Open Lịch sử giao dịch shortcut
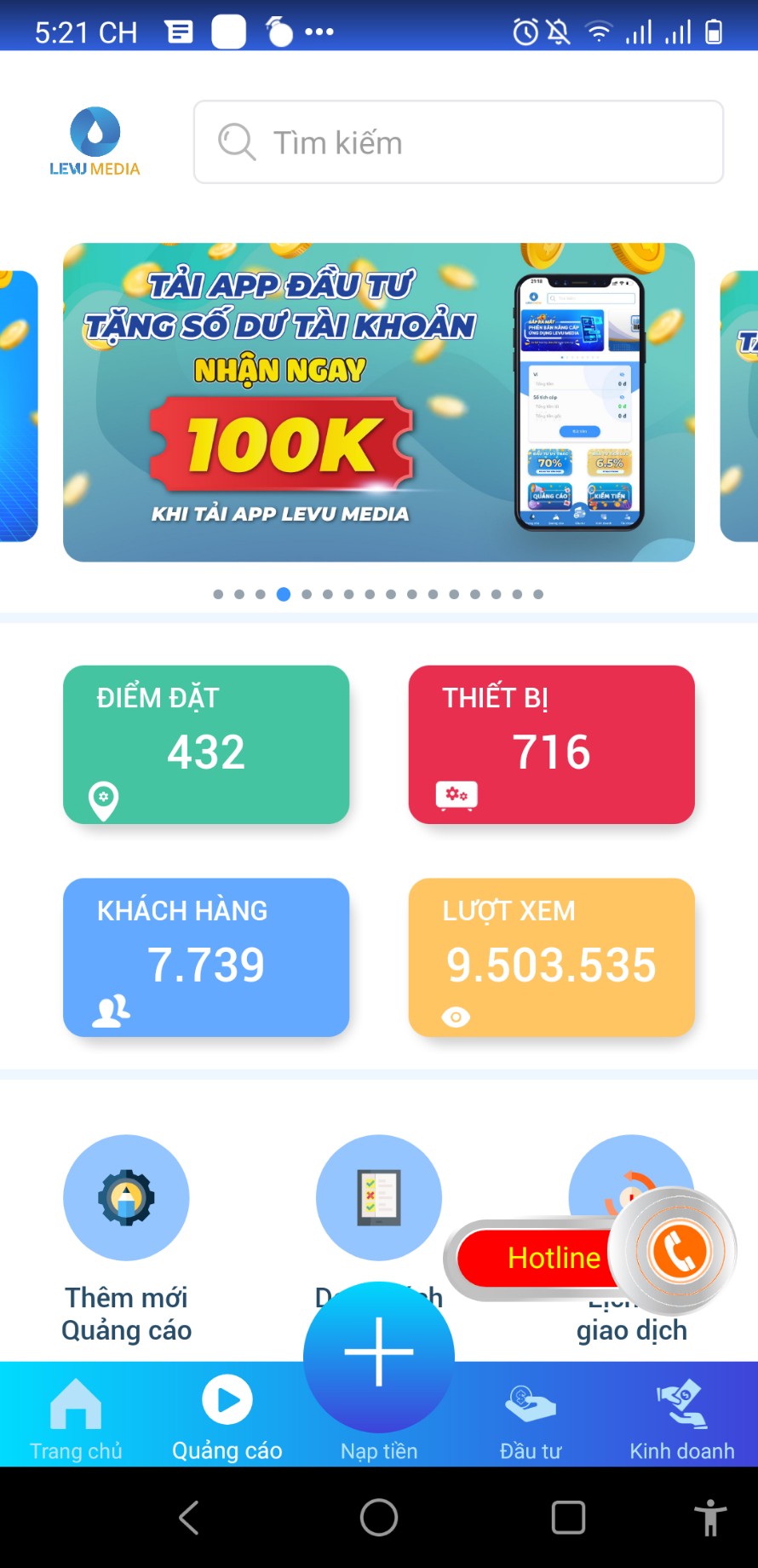The image size is (758, 1568). tap(632, 1331)
